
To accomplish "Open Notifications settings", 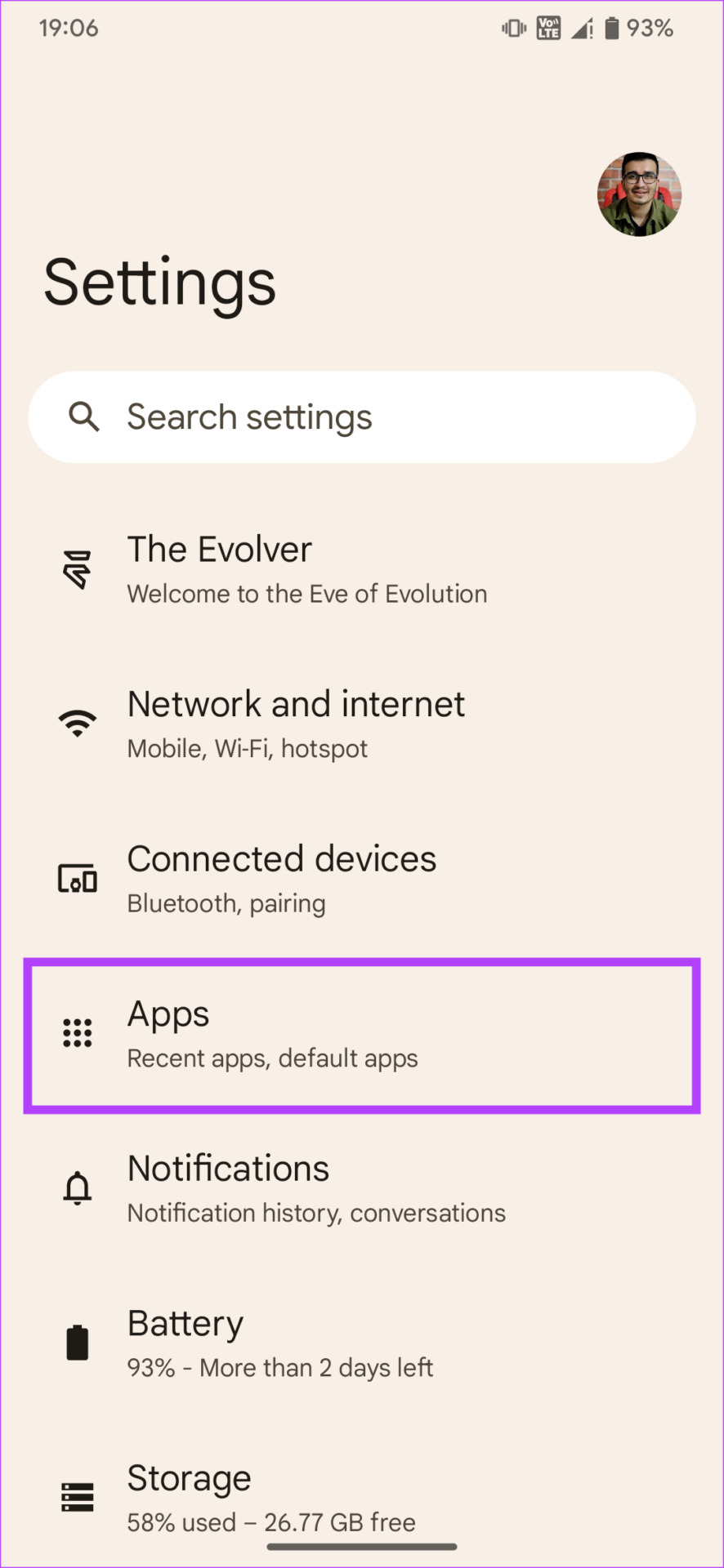I will coord(362,1189).
